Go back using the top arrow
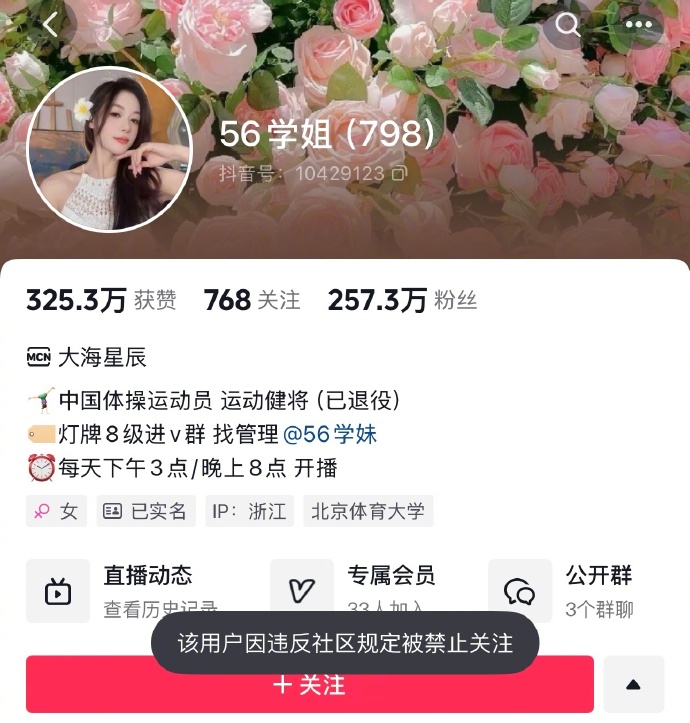Image resolution: width=690 pixels, height=723 pixels. [x=51, y=26]
